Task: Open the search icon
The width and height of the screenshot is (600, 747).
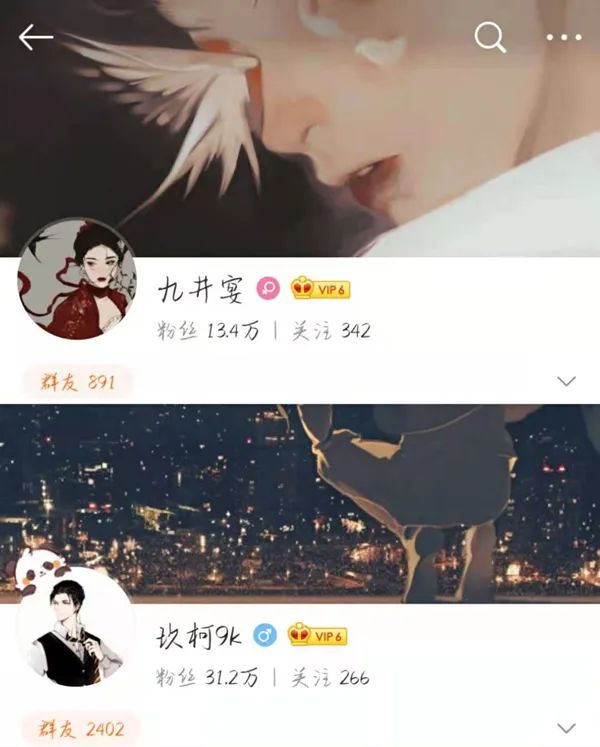Action: click(489, 38)
